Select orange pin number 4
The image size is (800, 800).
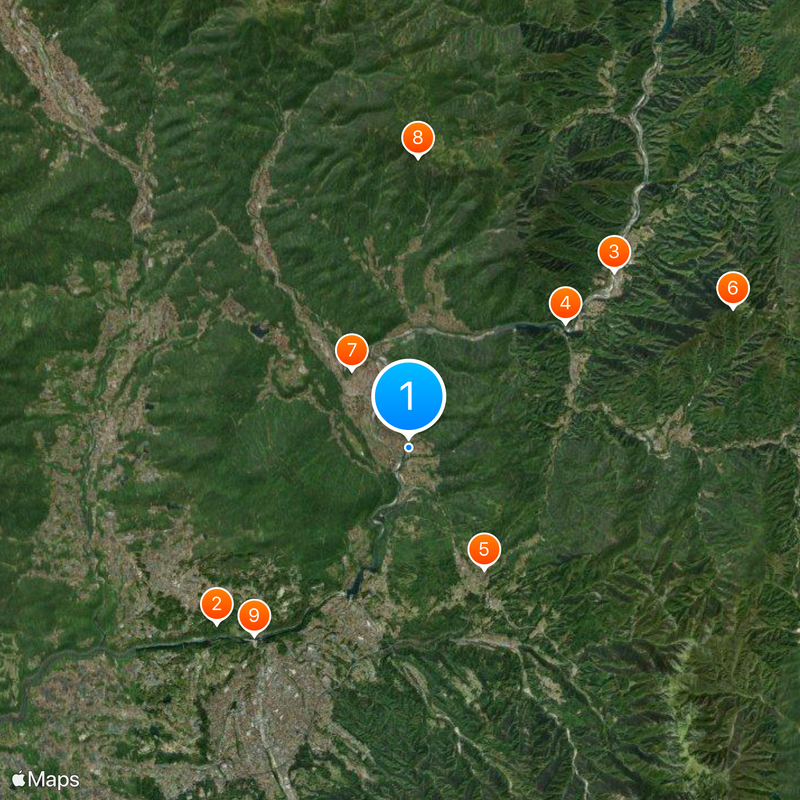point(565,304)
